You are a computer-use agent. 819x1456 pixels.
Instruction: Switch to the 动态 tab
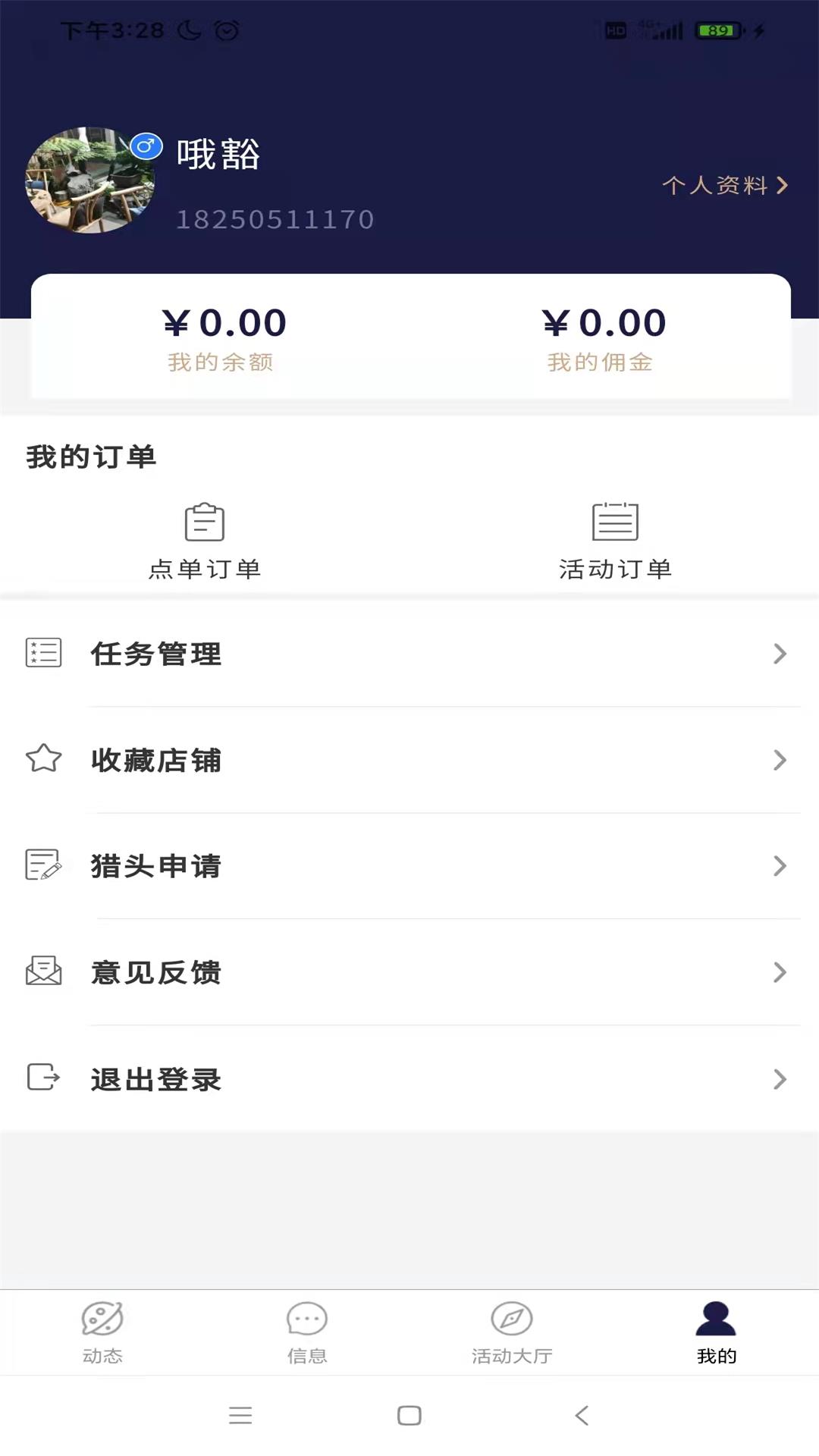point(102,1332)
